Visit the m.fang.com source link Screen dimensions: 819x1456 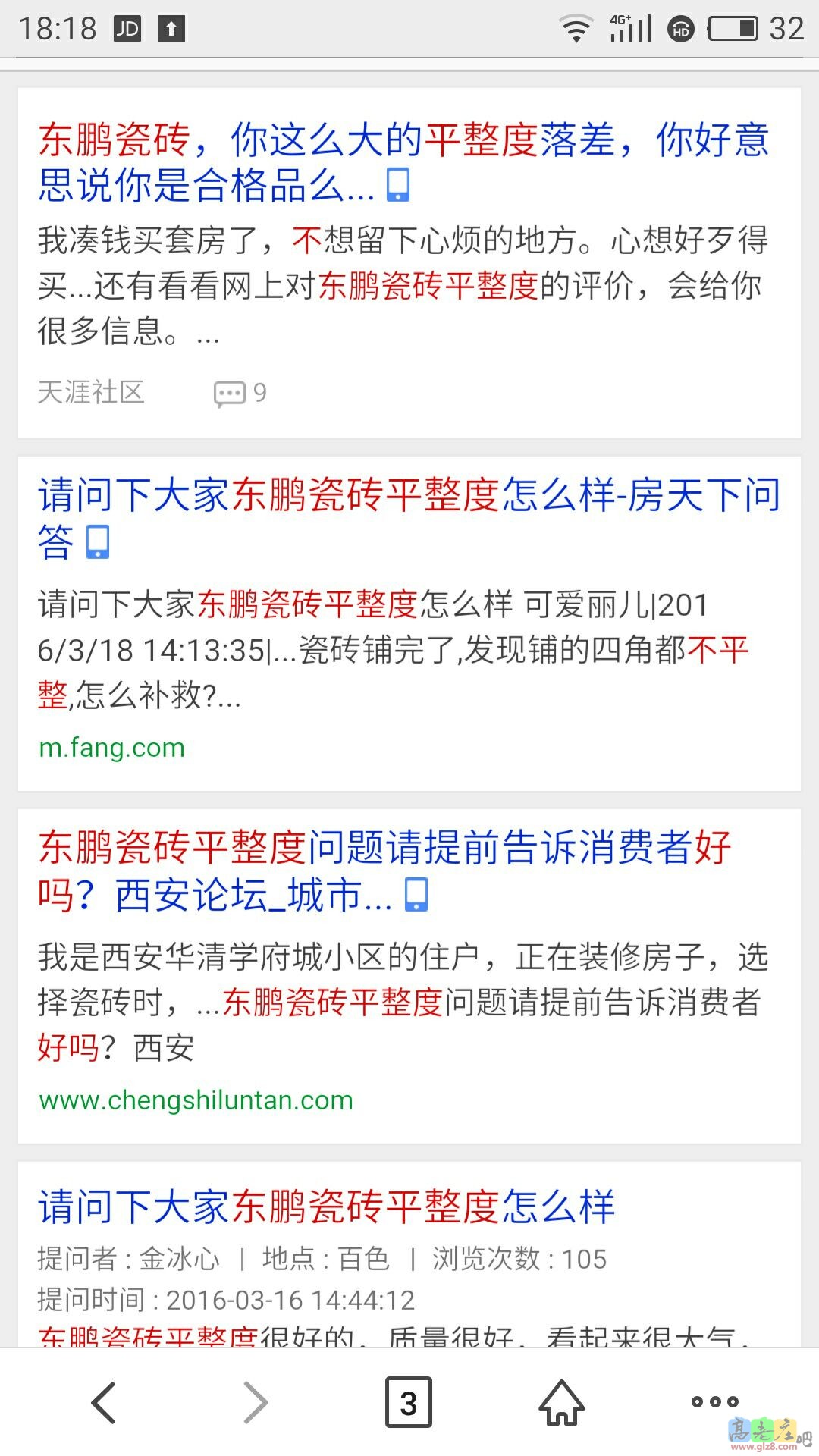111,747
